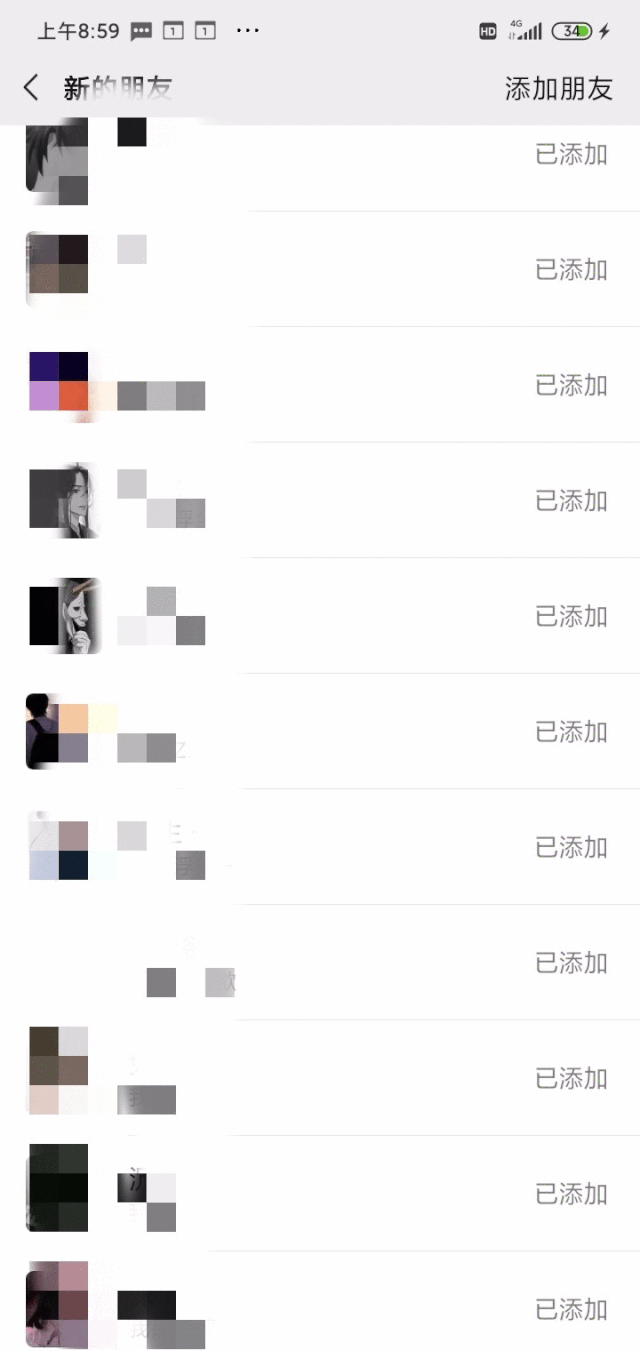This screenshot has height=1351, width=640.
Task: Open 添加朋友 to add a friend
Action: [558, 89]
